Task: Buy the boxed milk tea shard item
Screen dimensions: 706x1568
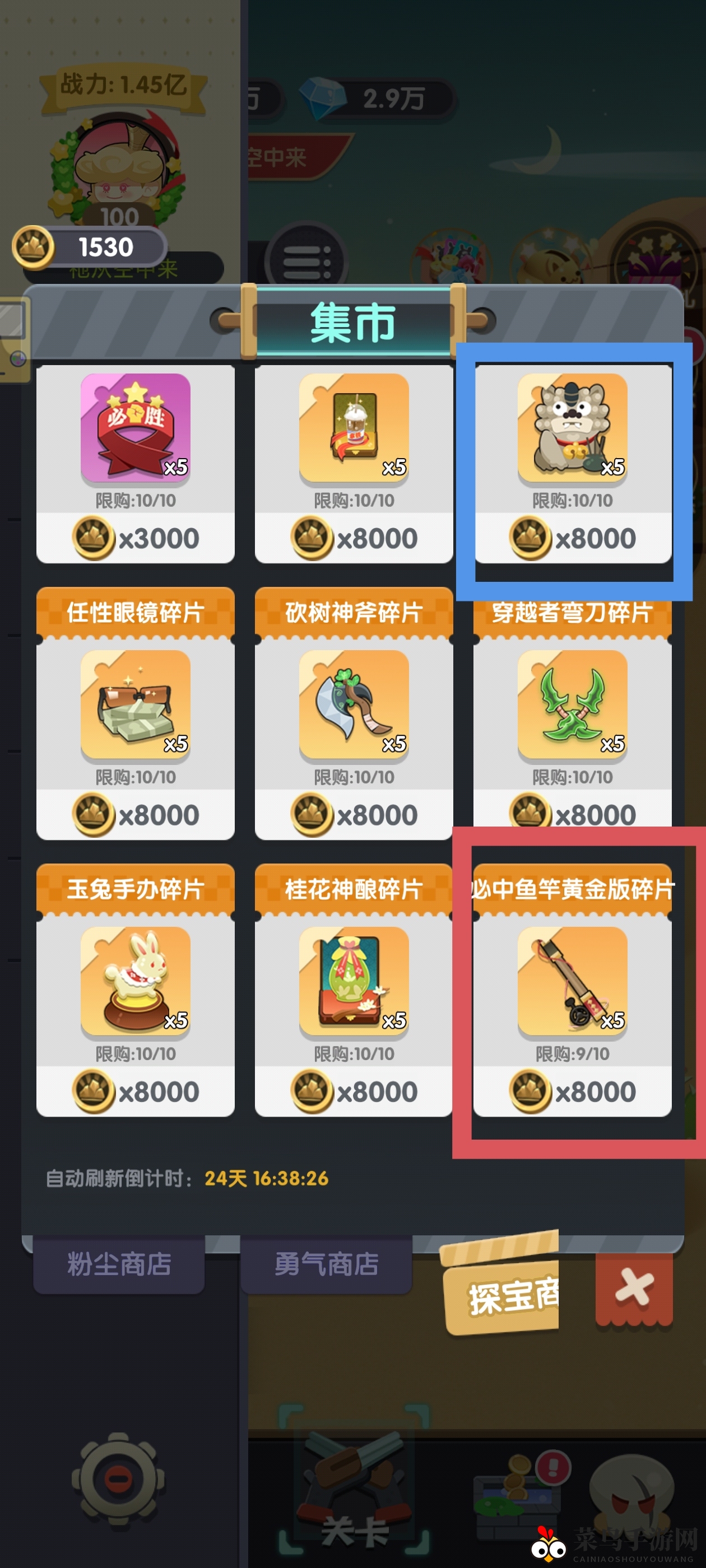Action: [x=354, y=538]
